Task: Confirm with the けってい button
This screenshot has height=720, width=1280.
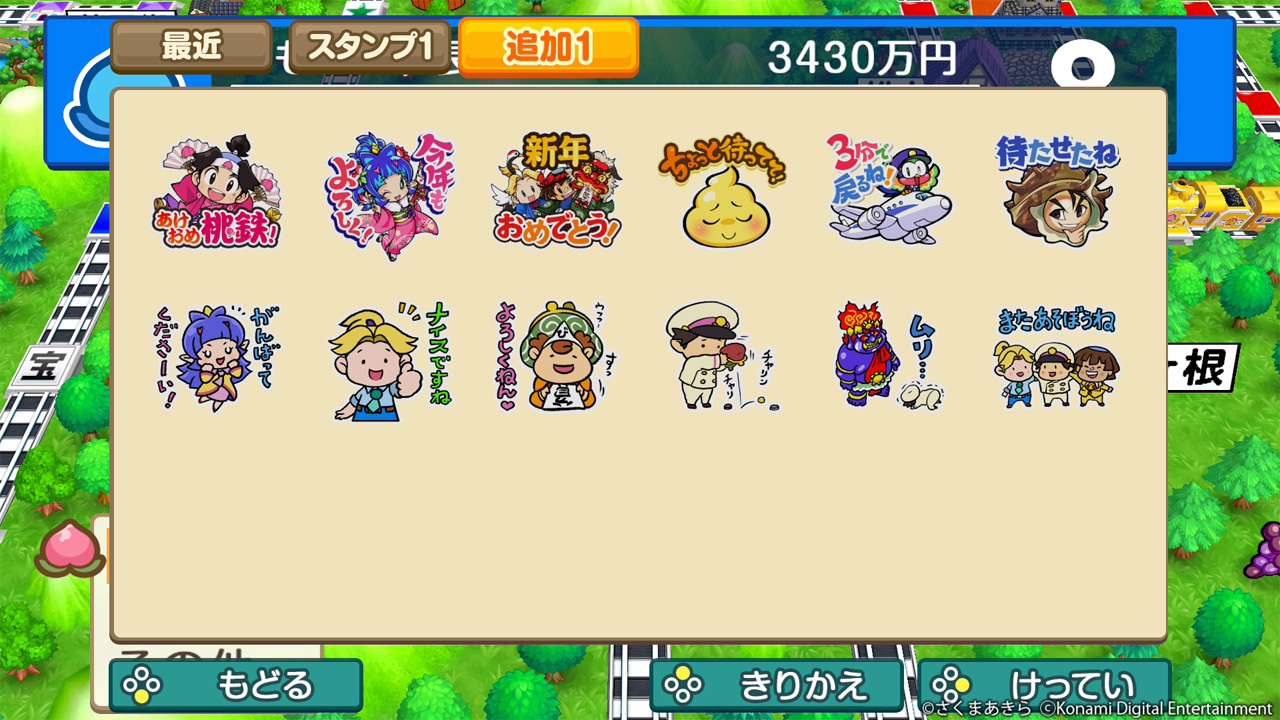Action: click(x=1044, y=686)
